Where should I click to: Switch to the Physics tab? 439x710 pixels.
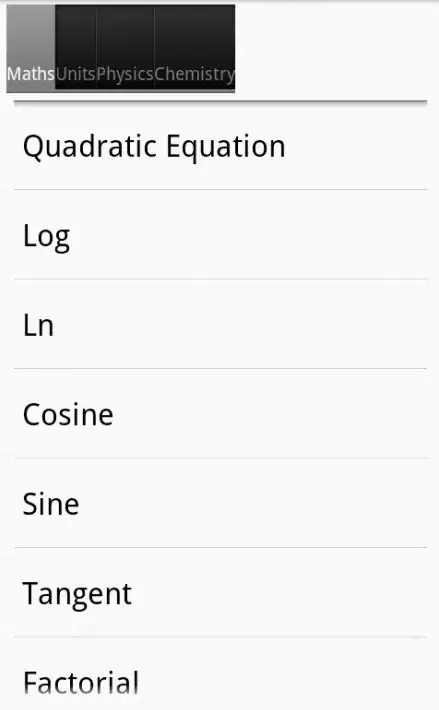pyautogui.click(x=125, y=48)
